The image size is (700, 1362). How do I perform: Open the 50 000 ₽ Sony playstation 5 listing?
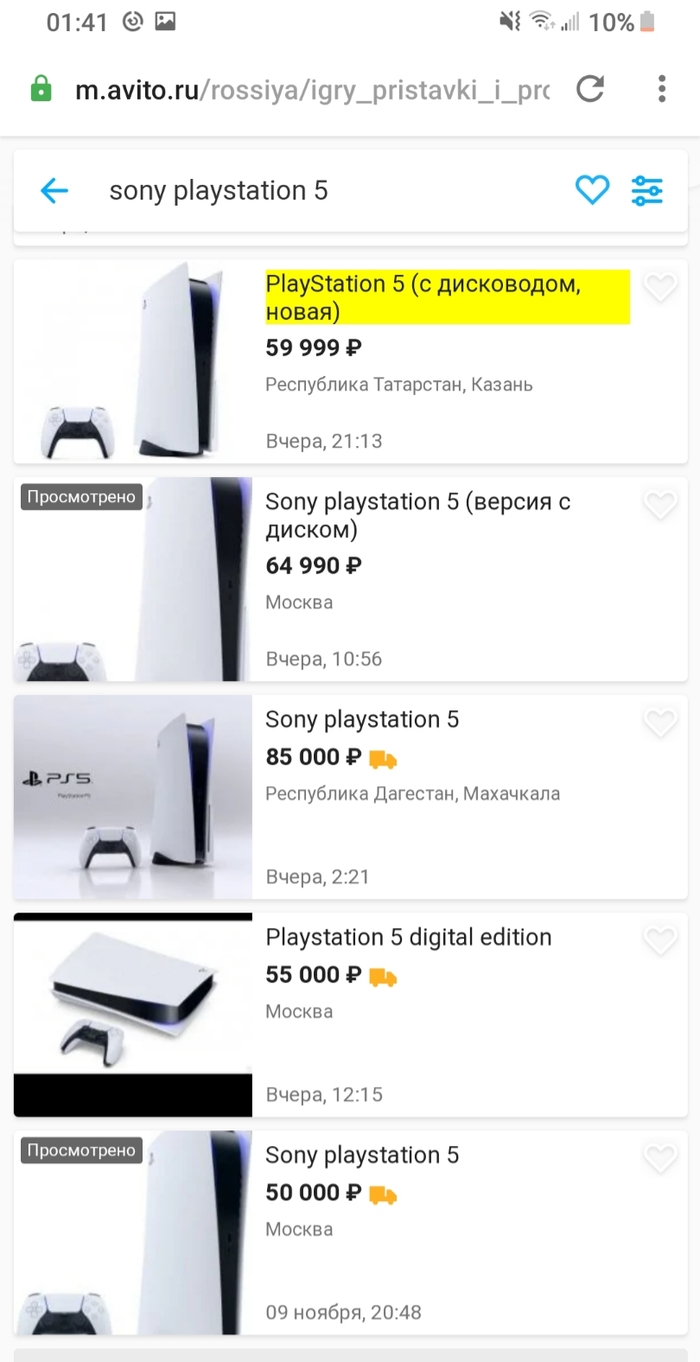coord(362,1156)
